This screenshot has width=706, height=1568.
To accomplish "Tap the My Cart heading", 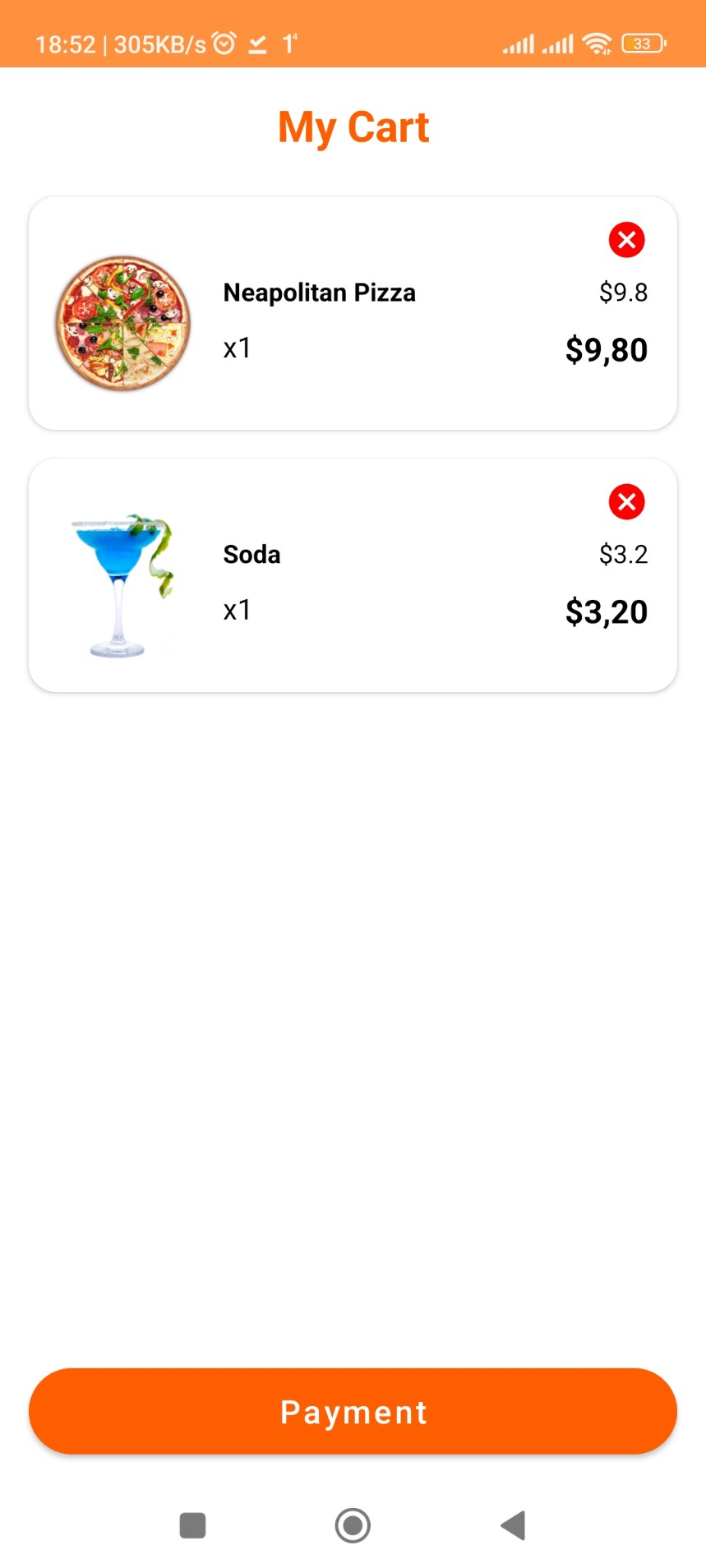I will 353,127.
